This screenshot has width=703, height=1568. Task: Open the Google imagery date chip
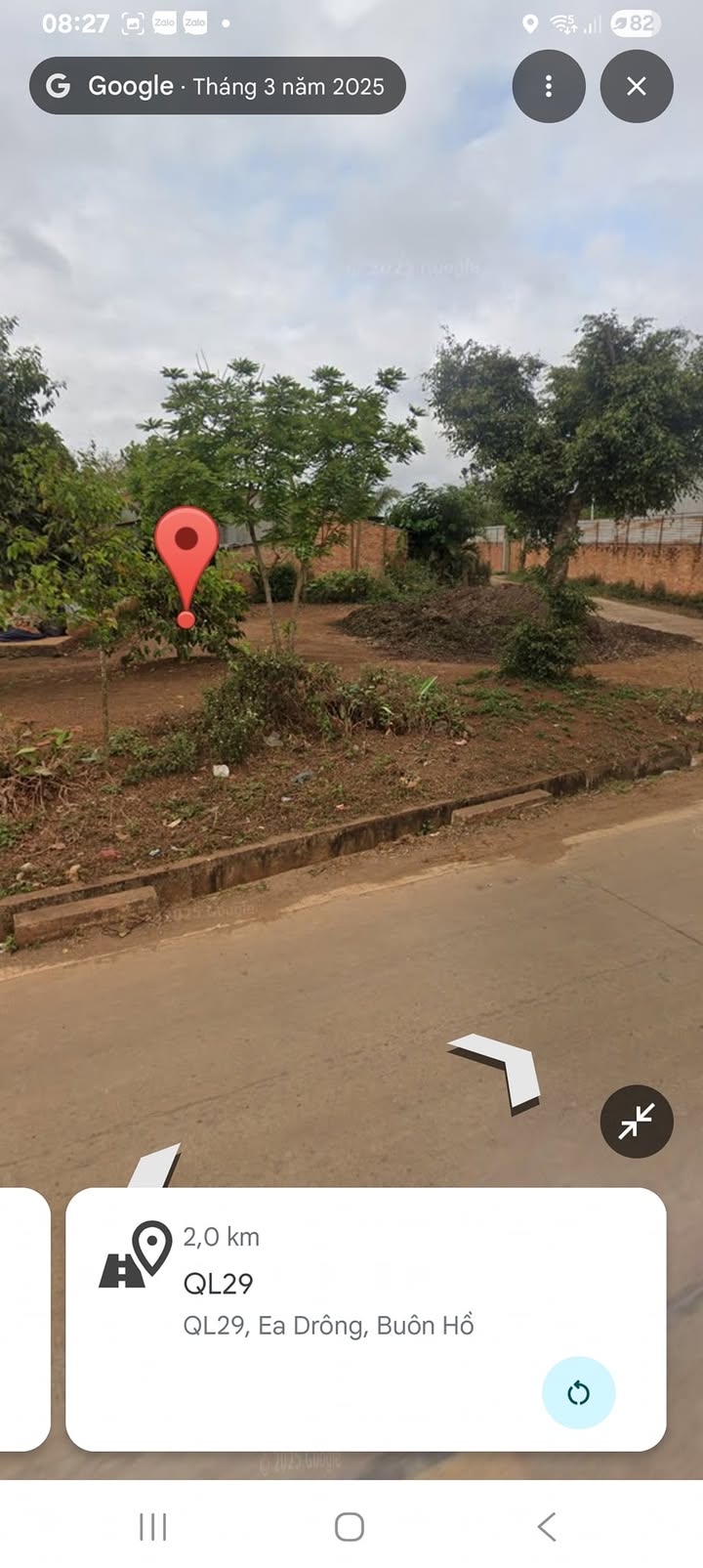click(x=217, y=86)
